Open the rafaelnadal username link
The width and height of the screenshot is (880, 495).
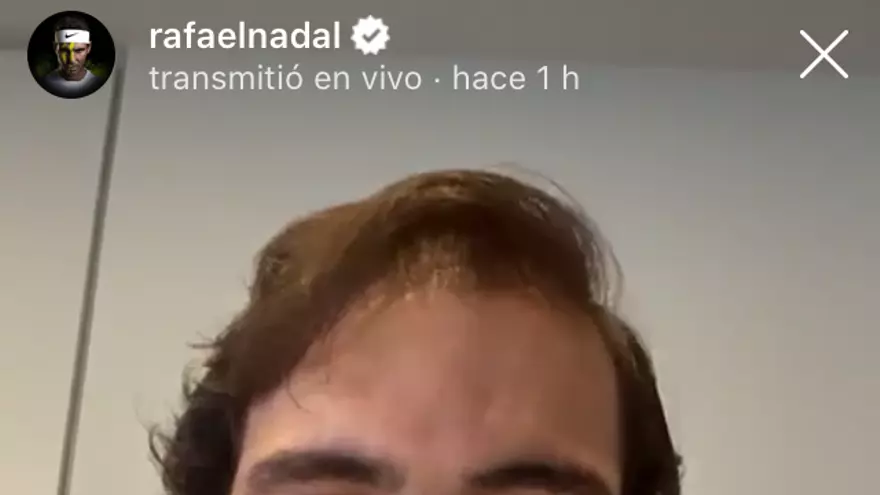coord(245,37)
